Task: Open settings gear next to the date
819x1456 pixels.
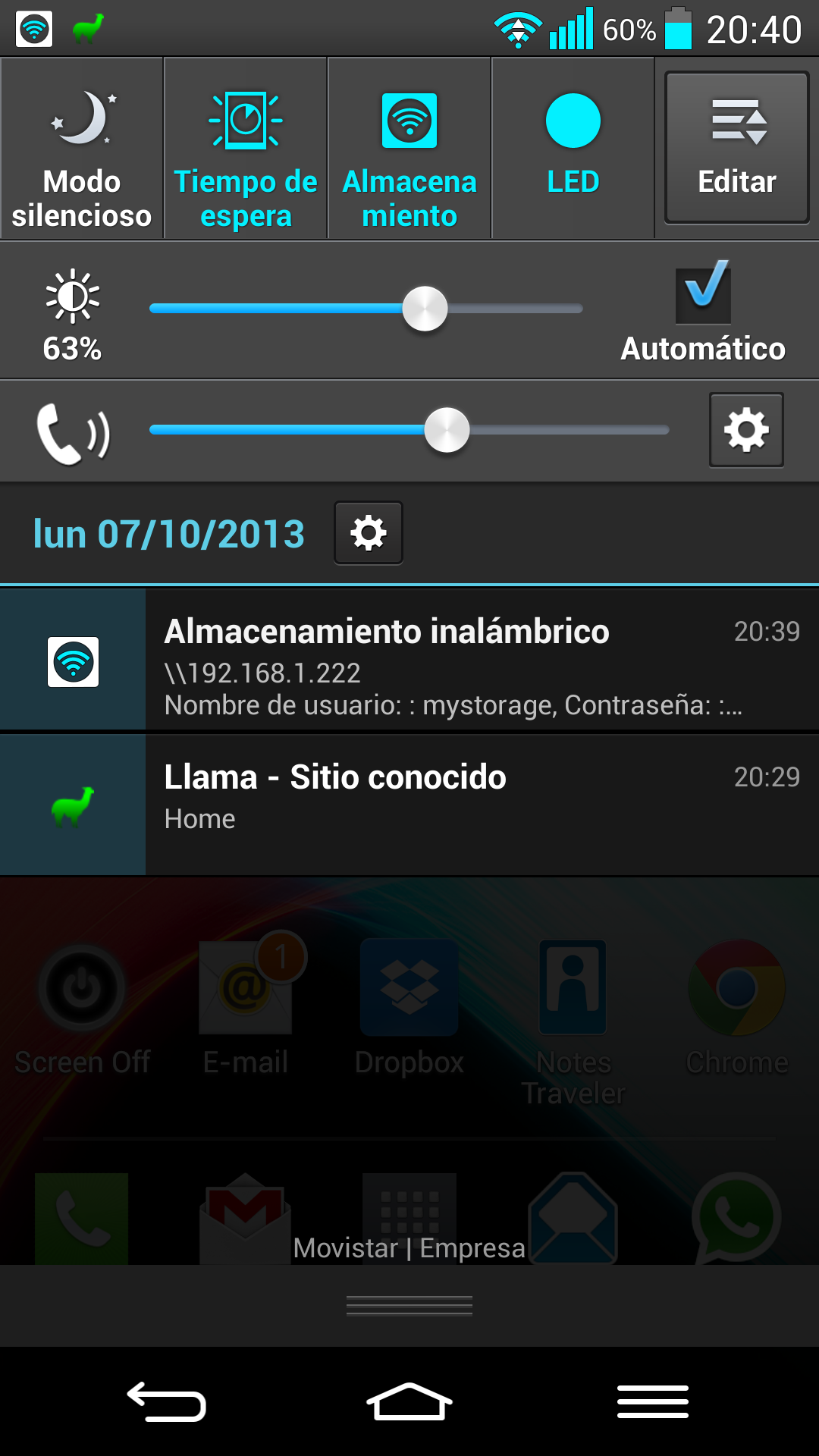Action: 369,533
